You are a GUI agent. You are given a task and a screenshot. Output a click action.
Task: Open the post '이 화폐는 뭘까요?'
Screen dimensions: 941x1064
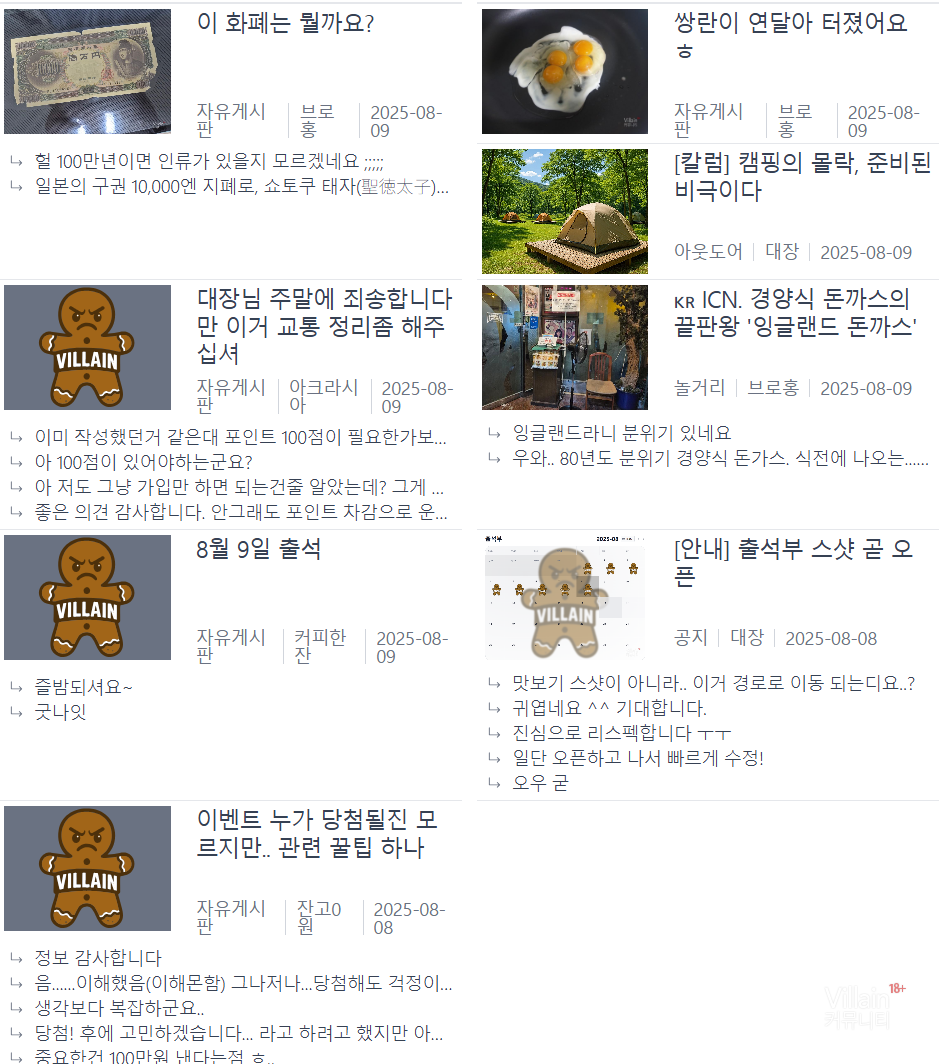point(285,23)
